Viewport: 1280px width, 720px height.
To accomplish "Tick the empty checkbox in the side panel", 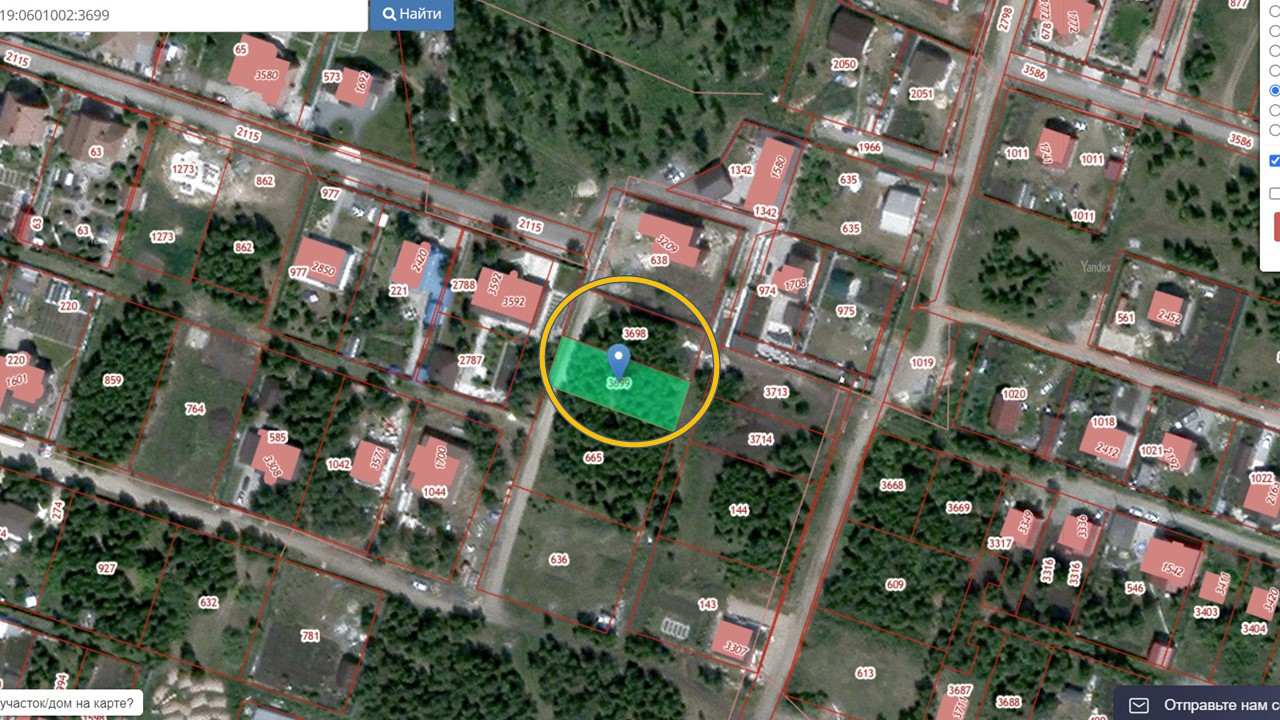I will (1274, 193).
